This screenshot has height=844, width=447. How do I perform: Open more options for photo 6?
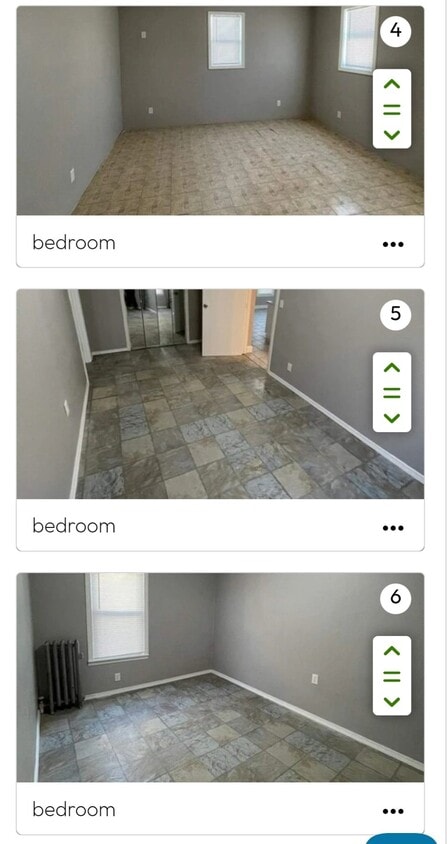(x=393, y=811)
